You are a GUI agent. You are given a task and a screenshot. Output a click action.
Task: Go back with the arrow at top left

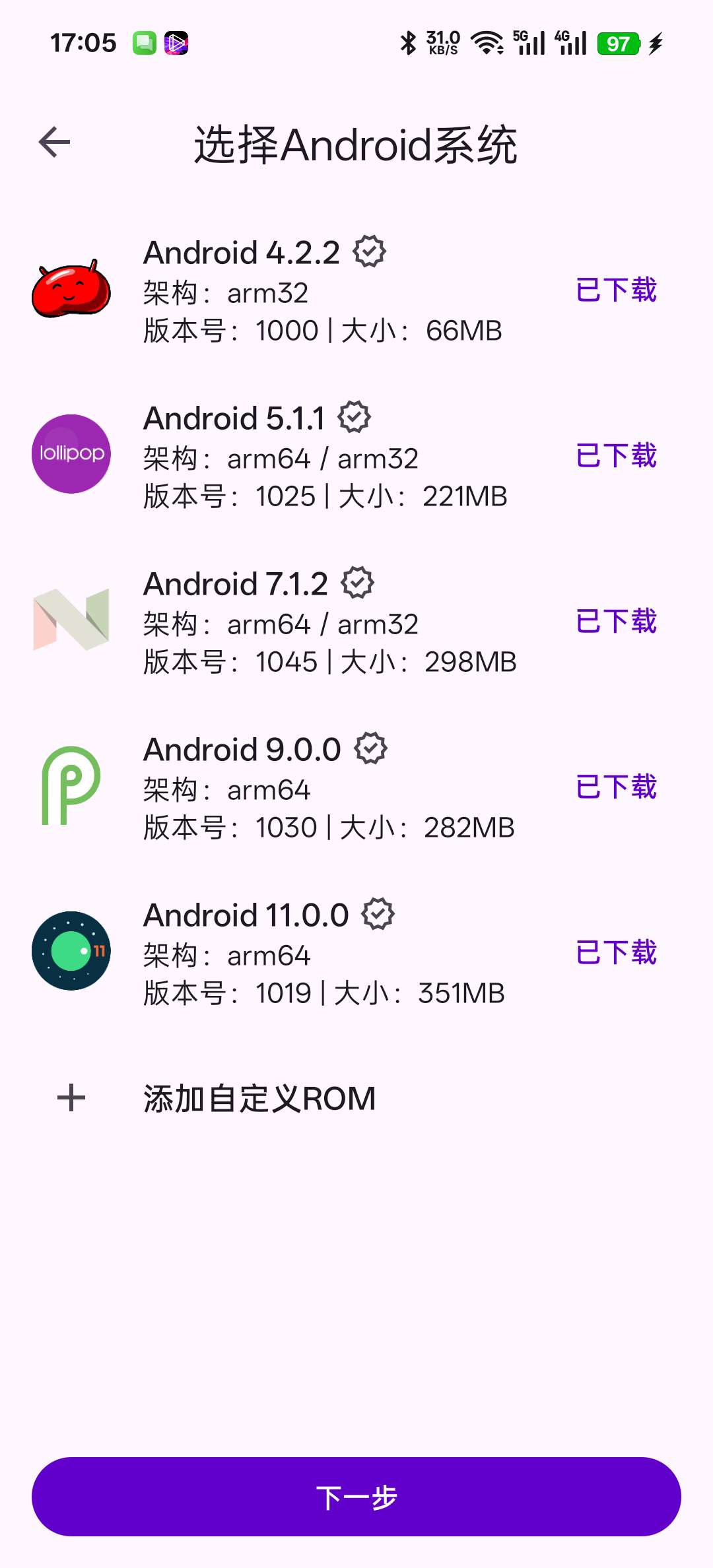[55, 141]
